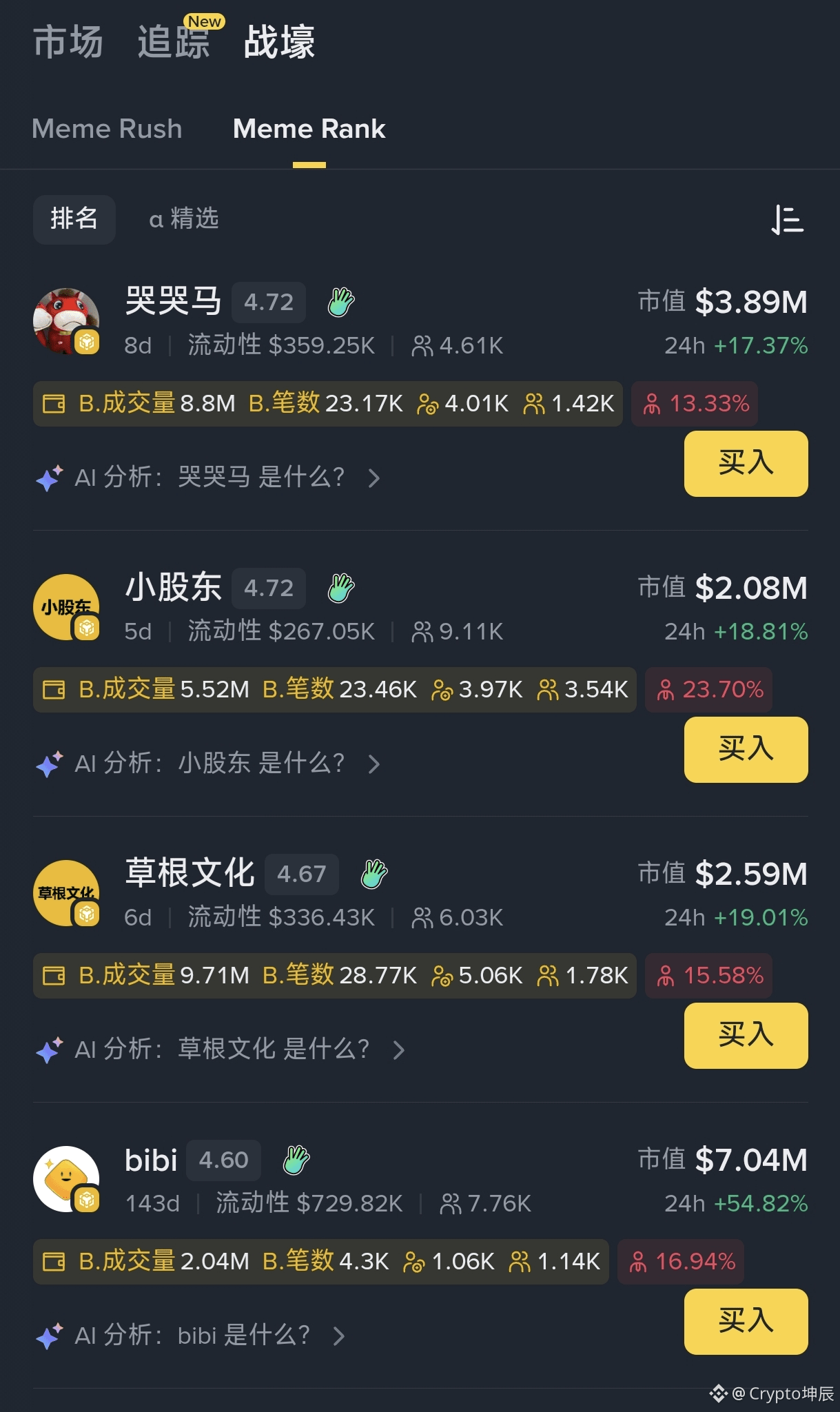This screenshot has width=840, height=1412.
Task: Read AI analysis of 草根文化
Action: (222, 1050)
